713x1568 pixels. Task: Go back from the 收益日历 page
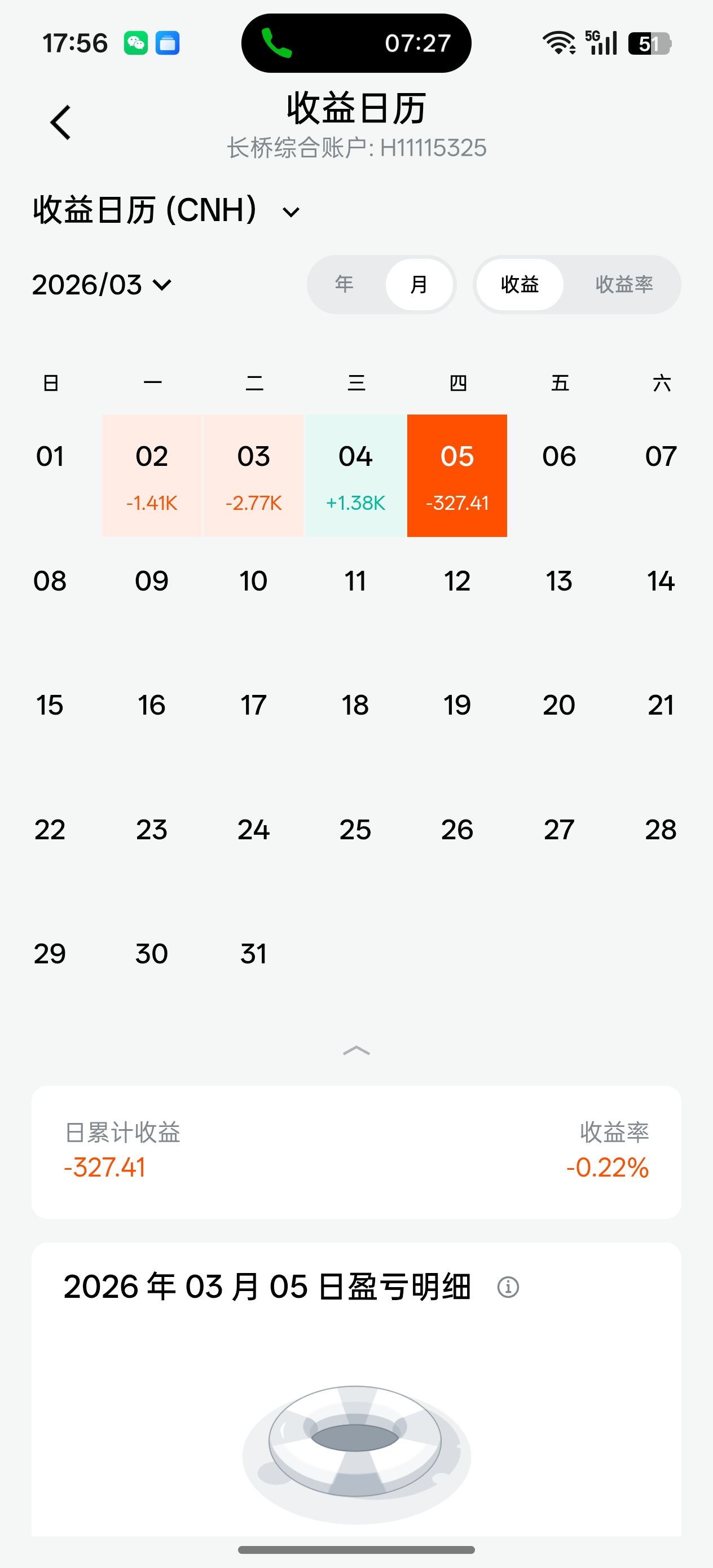click(x=61, y=122)
